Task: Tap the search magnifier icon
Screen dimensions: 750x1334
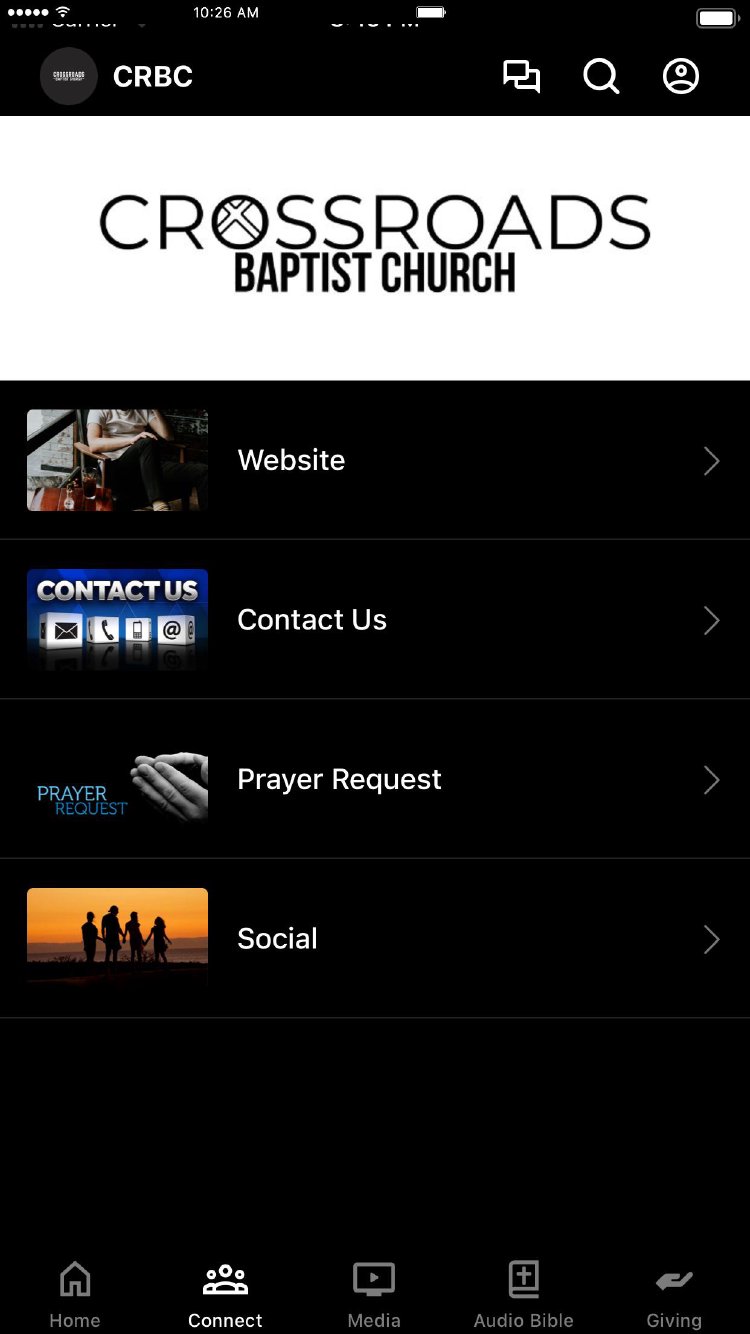Action: pos(601,77)
